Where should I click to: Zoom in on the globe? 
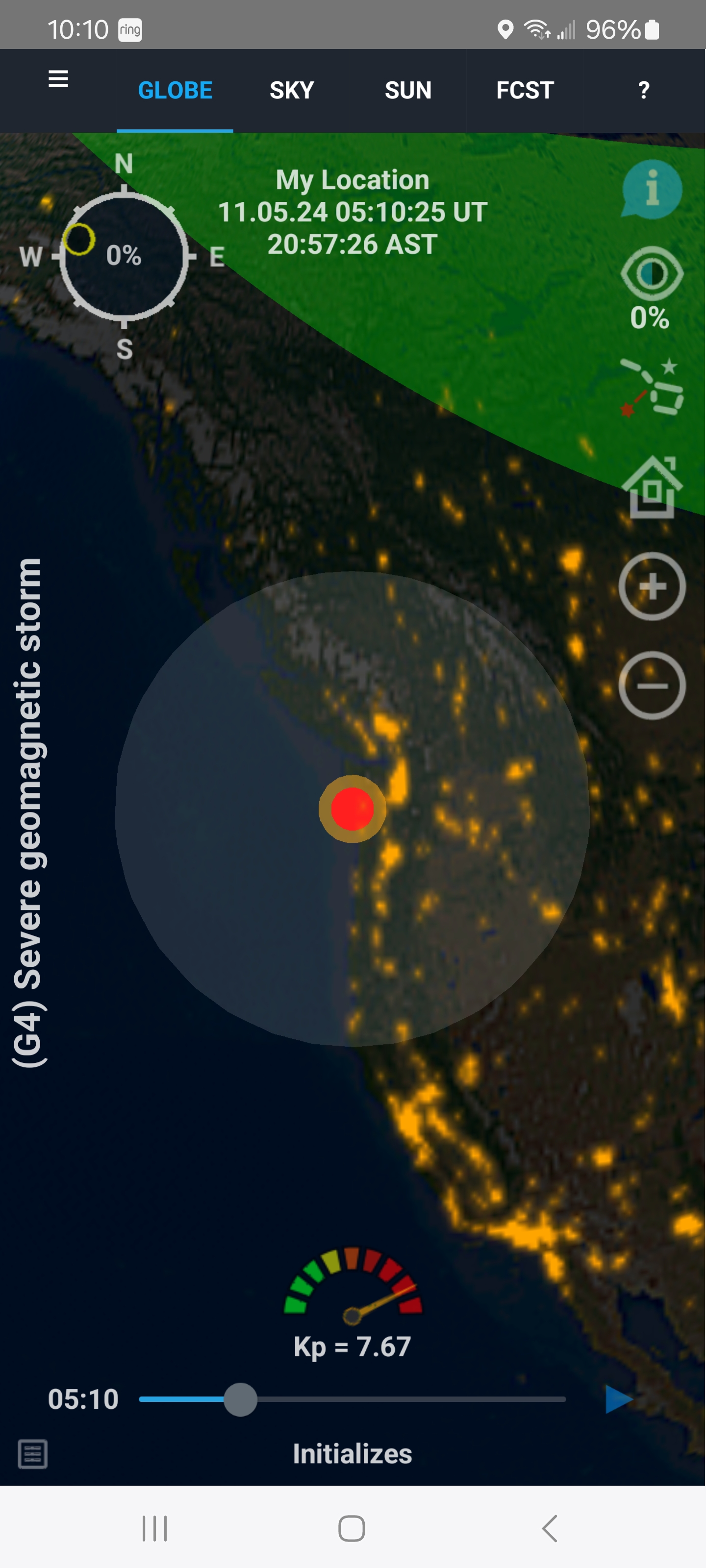coord(652,586)
